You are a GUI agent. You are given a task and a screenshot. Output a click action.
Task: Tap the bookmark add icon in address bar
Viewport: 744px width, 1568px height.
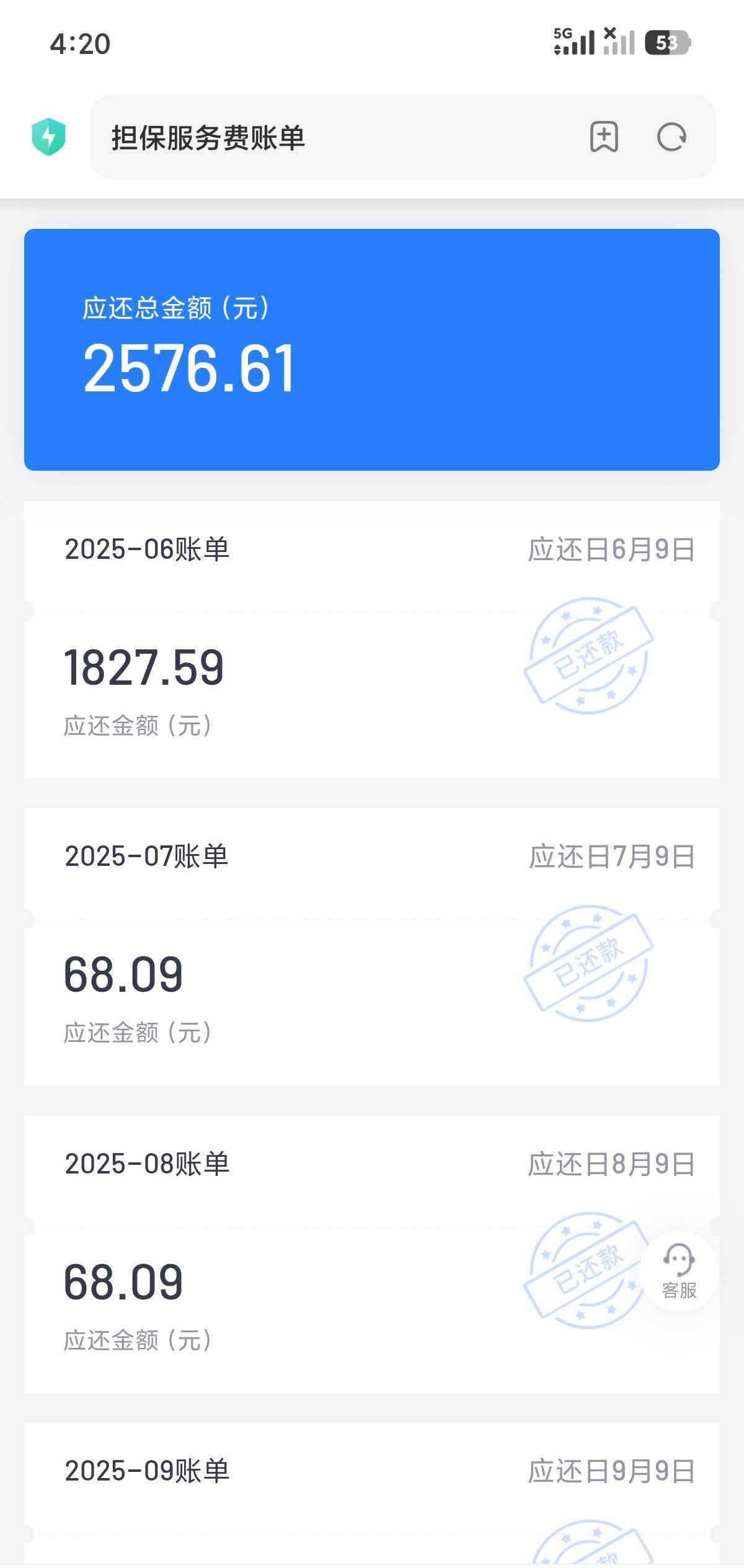click(604, 137)
